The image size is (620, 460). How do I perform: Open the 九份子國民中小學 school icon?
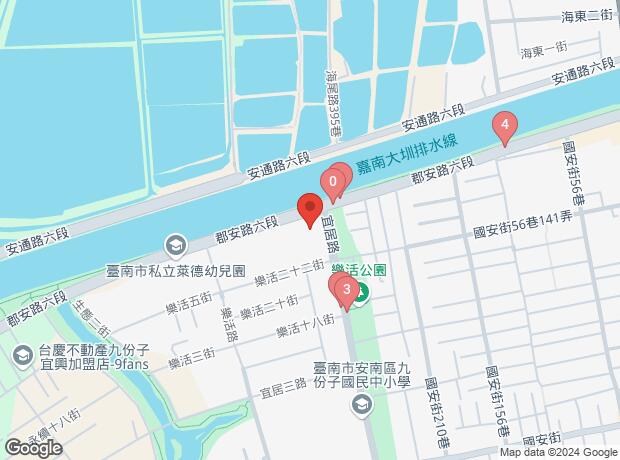tap(362, 405)
